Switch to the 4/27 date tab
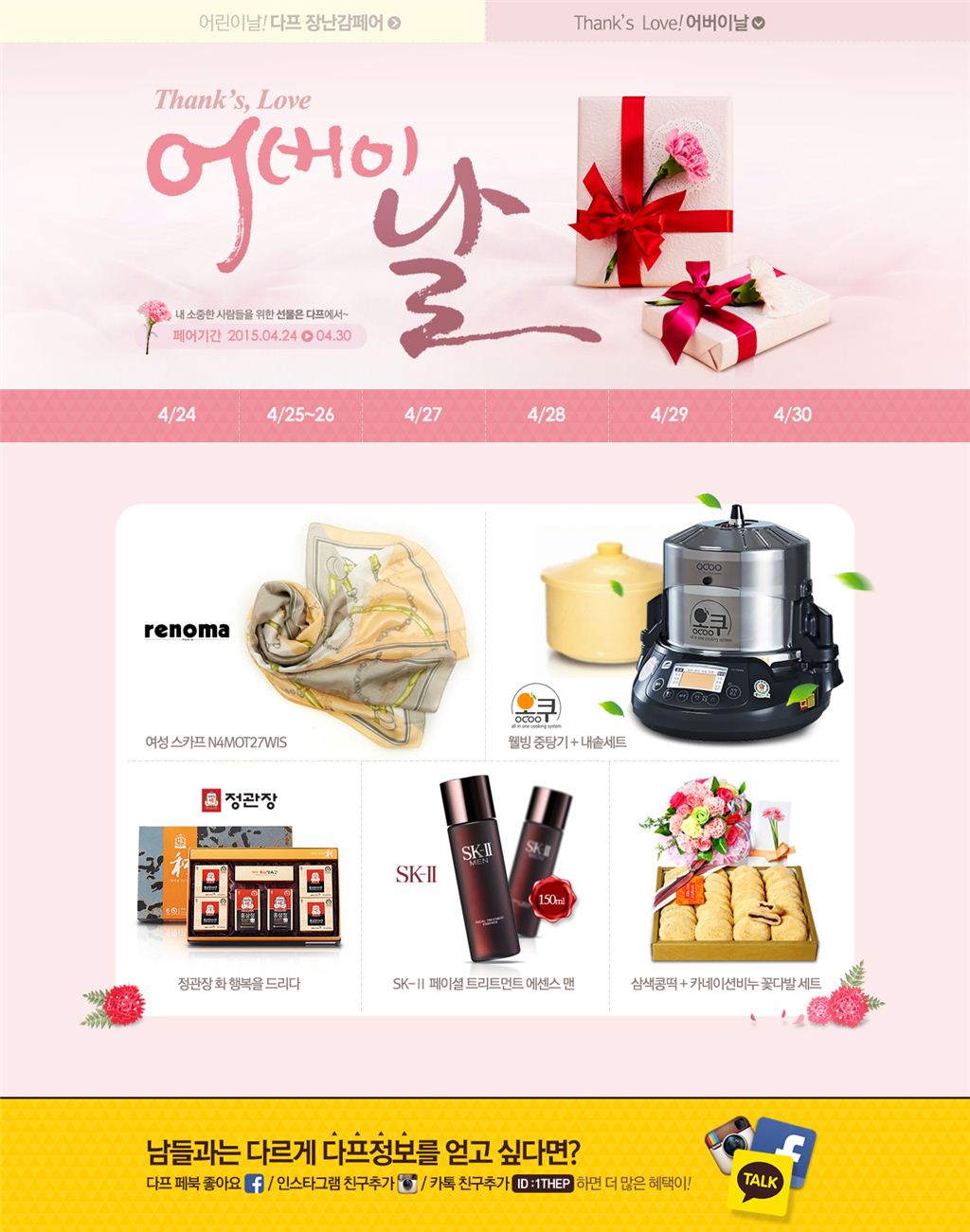The height and width of the screenshot is (1232, 970). [422, 415]
